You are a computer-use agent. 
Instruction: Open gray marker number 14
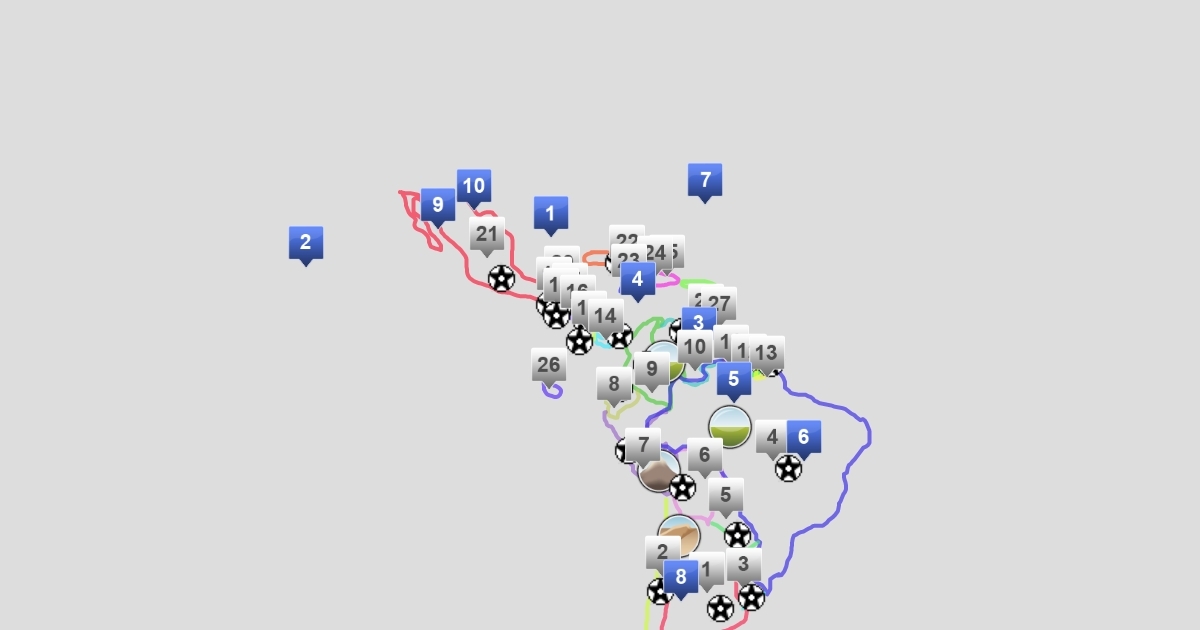pyautogui.click(x=606, y=317)
